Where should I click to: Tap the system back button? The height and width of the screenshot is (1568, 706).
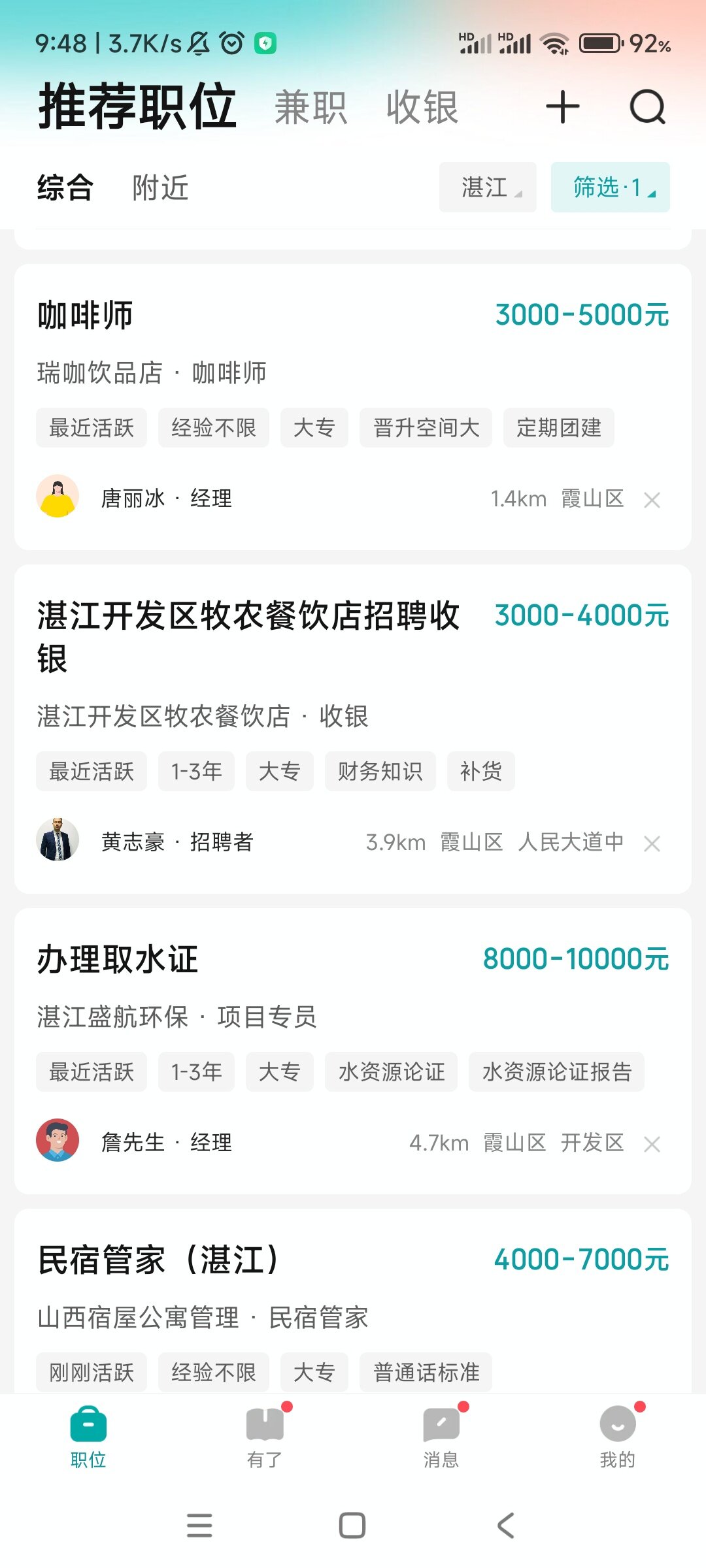[505, 1526]
